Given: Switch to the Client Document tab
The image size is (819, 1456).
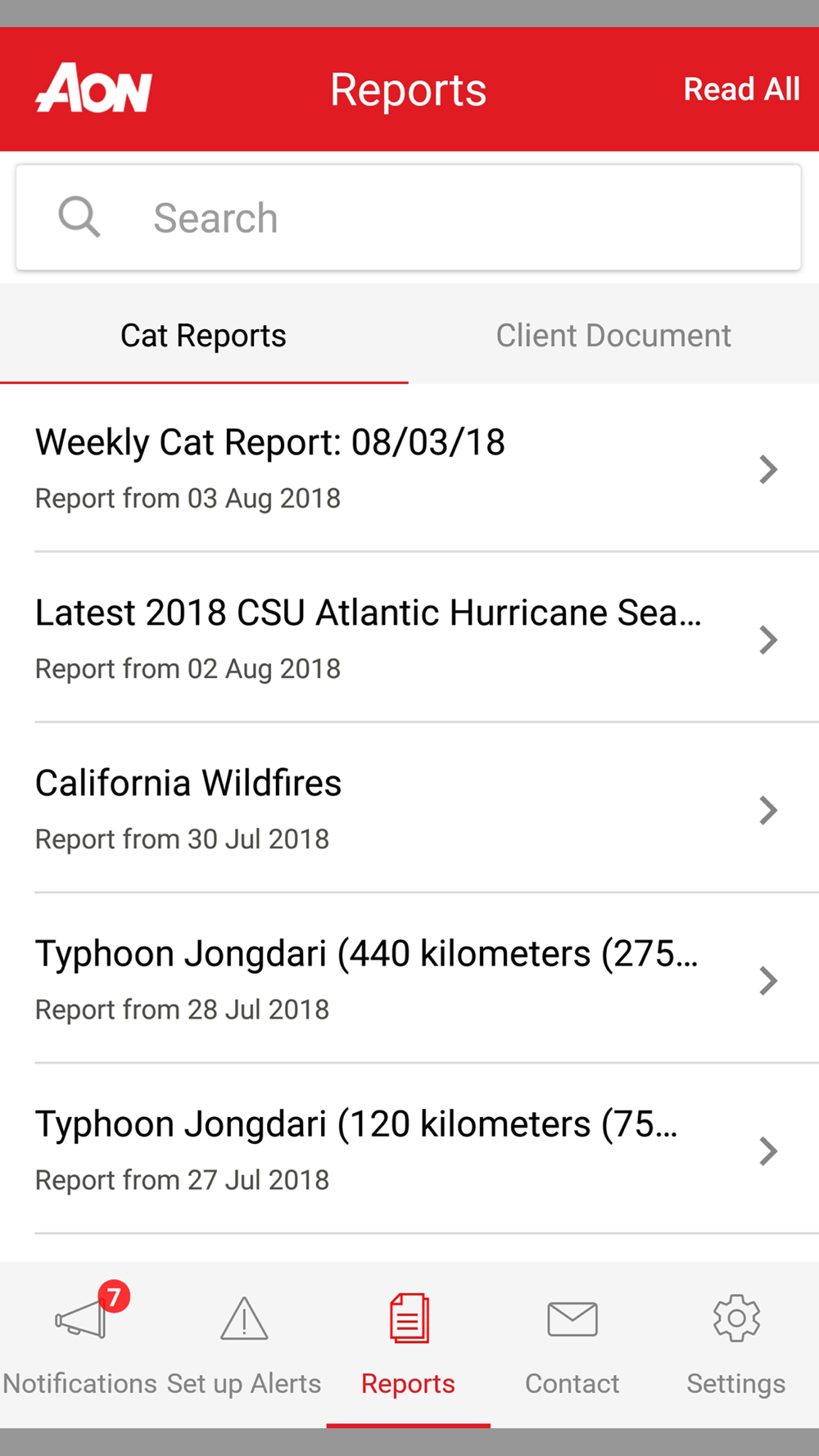Looking at the screenshot, I should tap(613, 335).
